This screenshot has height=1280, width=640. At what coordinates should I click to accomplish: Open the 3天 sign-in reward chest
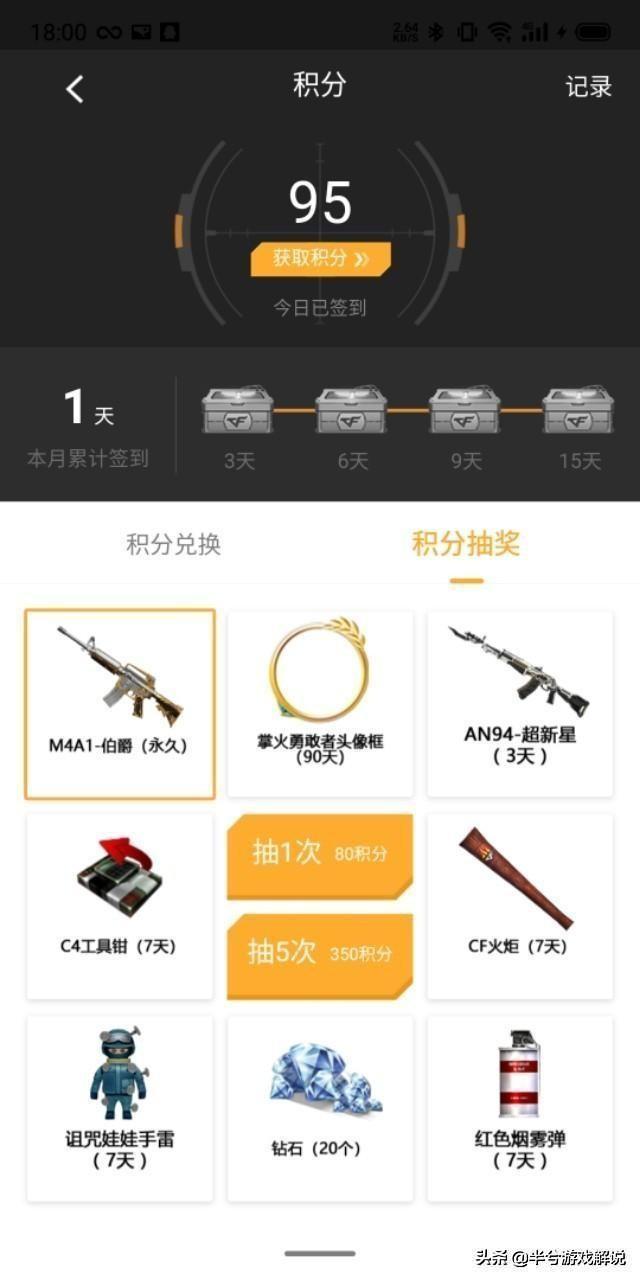coord(238,411)
